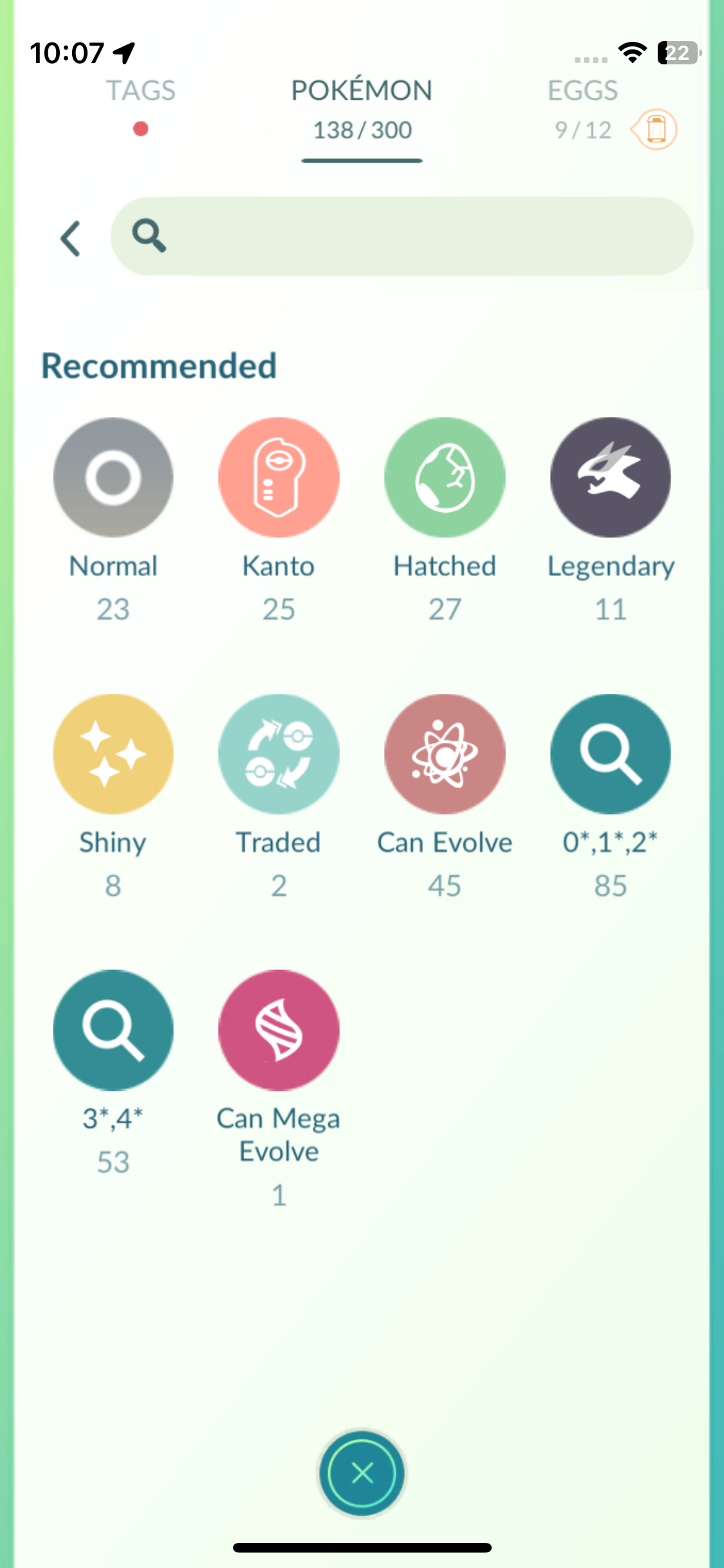The width and height of the screenshot is (724, 1568).
Task: Show Traded Pokémon
Action: tap(279, 754)
